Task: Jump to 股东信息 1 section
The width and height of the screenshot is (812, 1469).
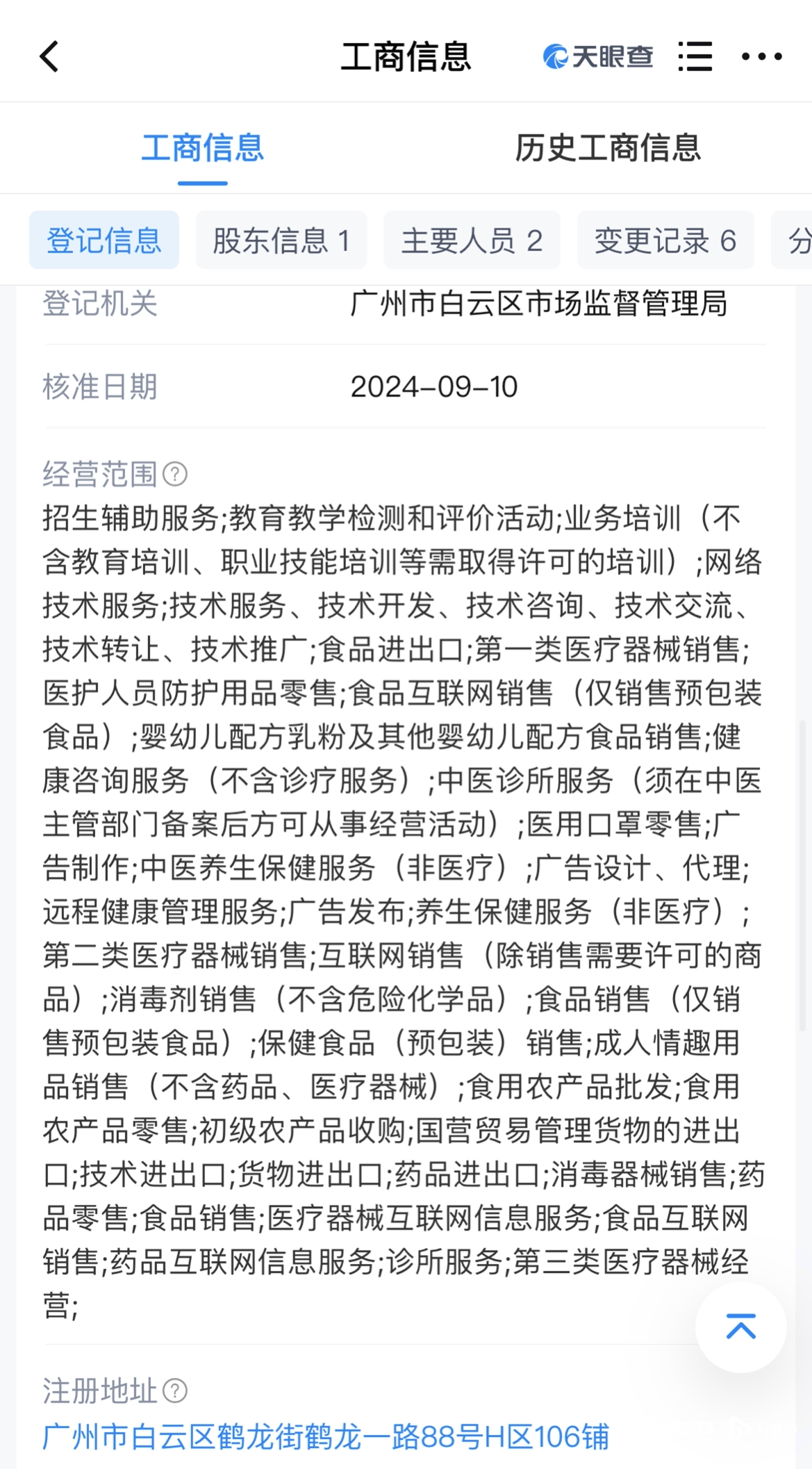Action: [x=281, y=240]
